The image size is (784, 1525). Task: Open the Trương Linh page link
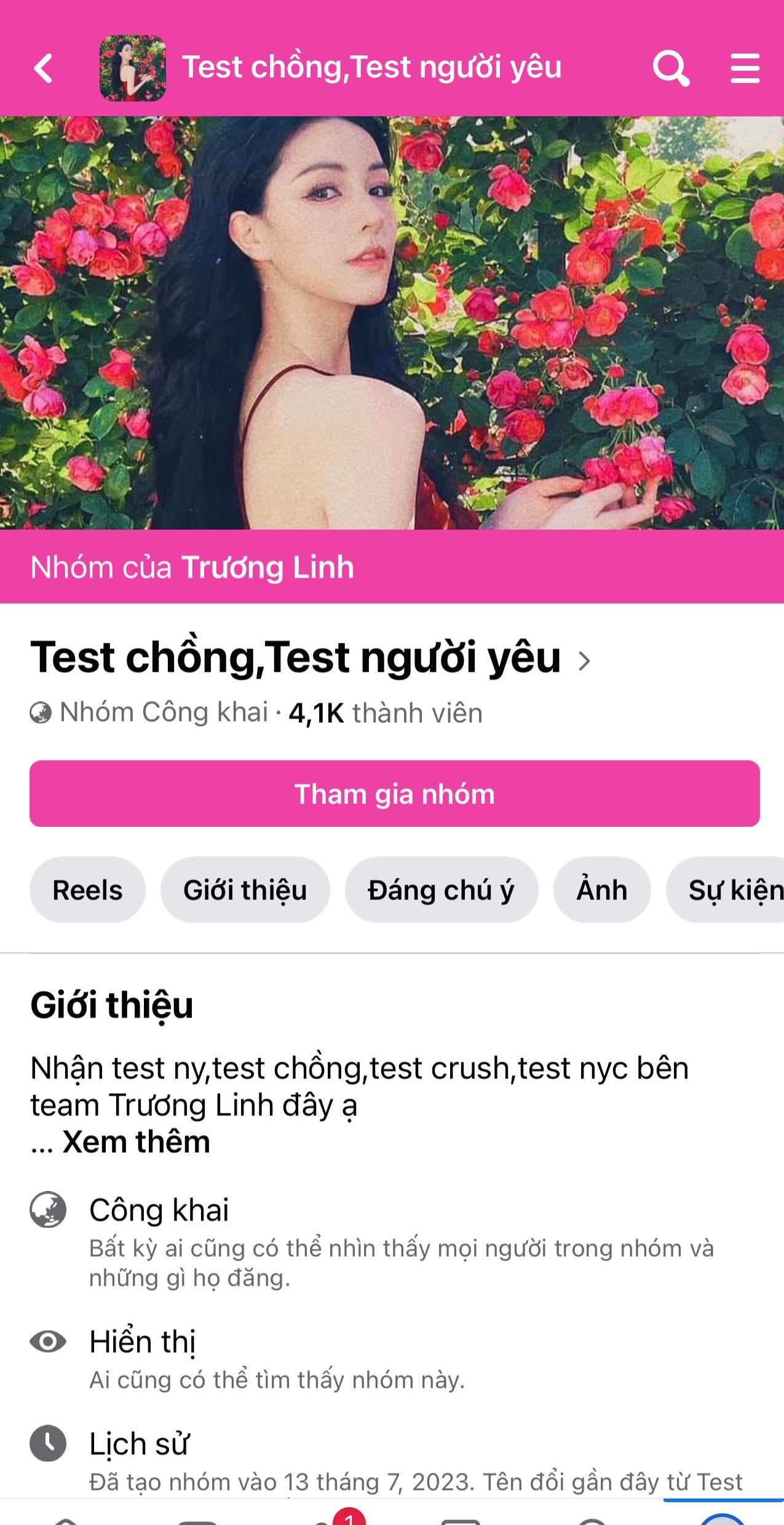[267, 567]
